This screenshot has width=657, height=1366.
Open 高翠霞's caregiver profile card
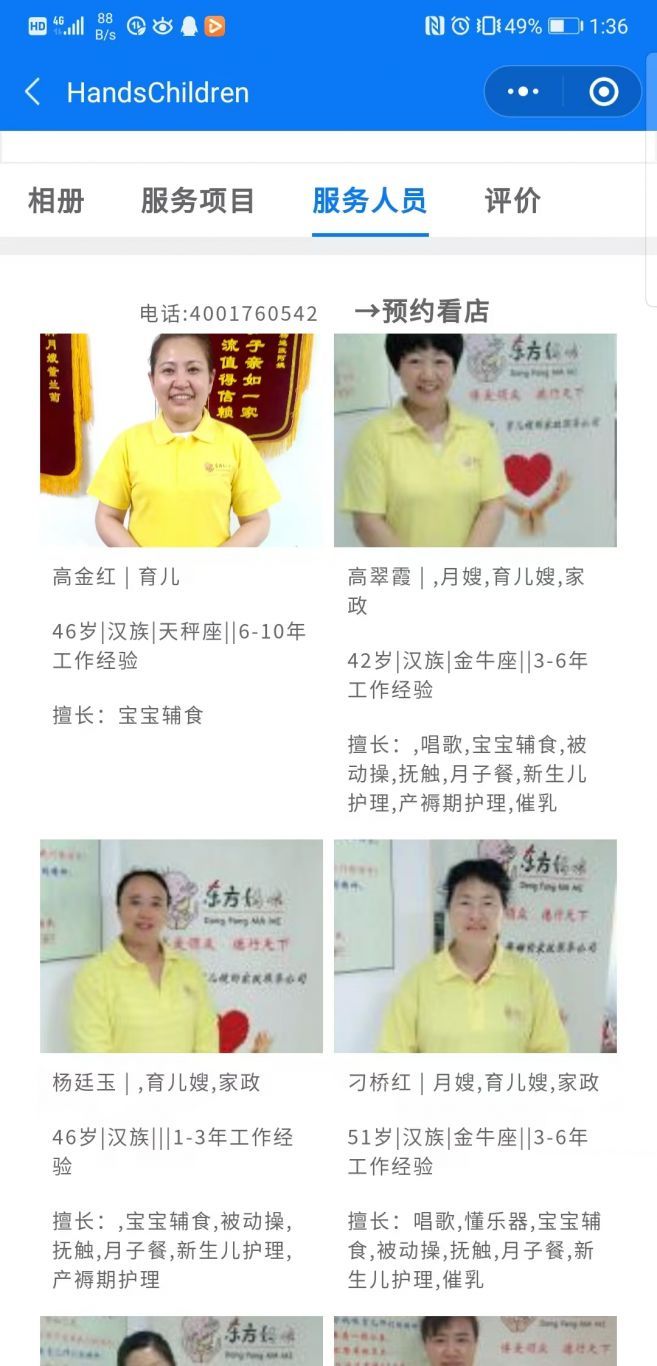tap(475, 441)
